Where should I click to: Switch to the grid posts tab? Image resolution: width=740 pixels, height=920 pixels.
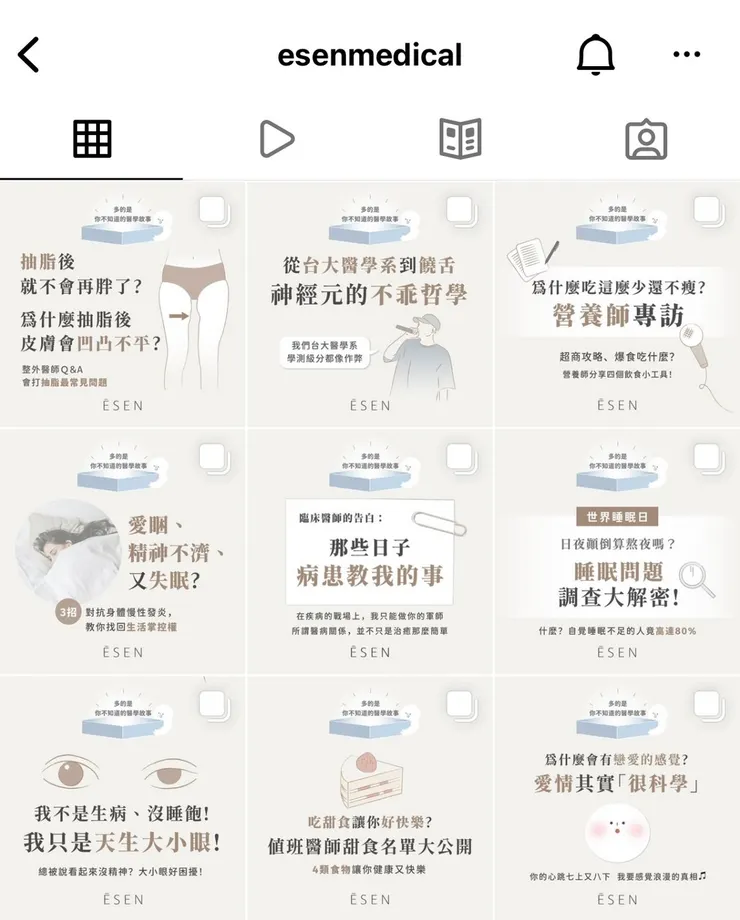click(x=92, y=137)
